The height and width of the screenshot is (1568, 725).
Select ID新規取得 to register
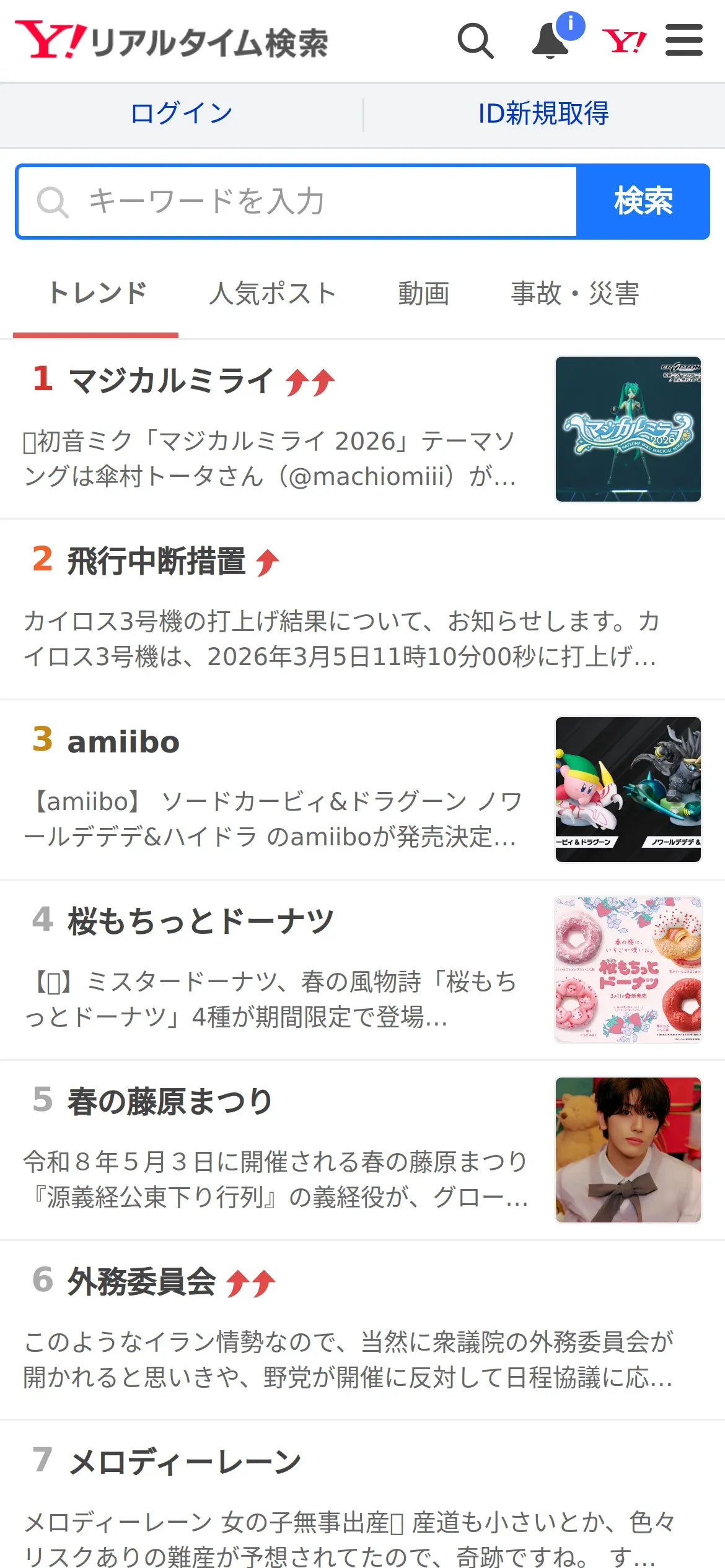point(543,114)
